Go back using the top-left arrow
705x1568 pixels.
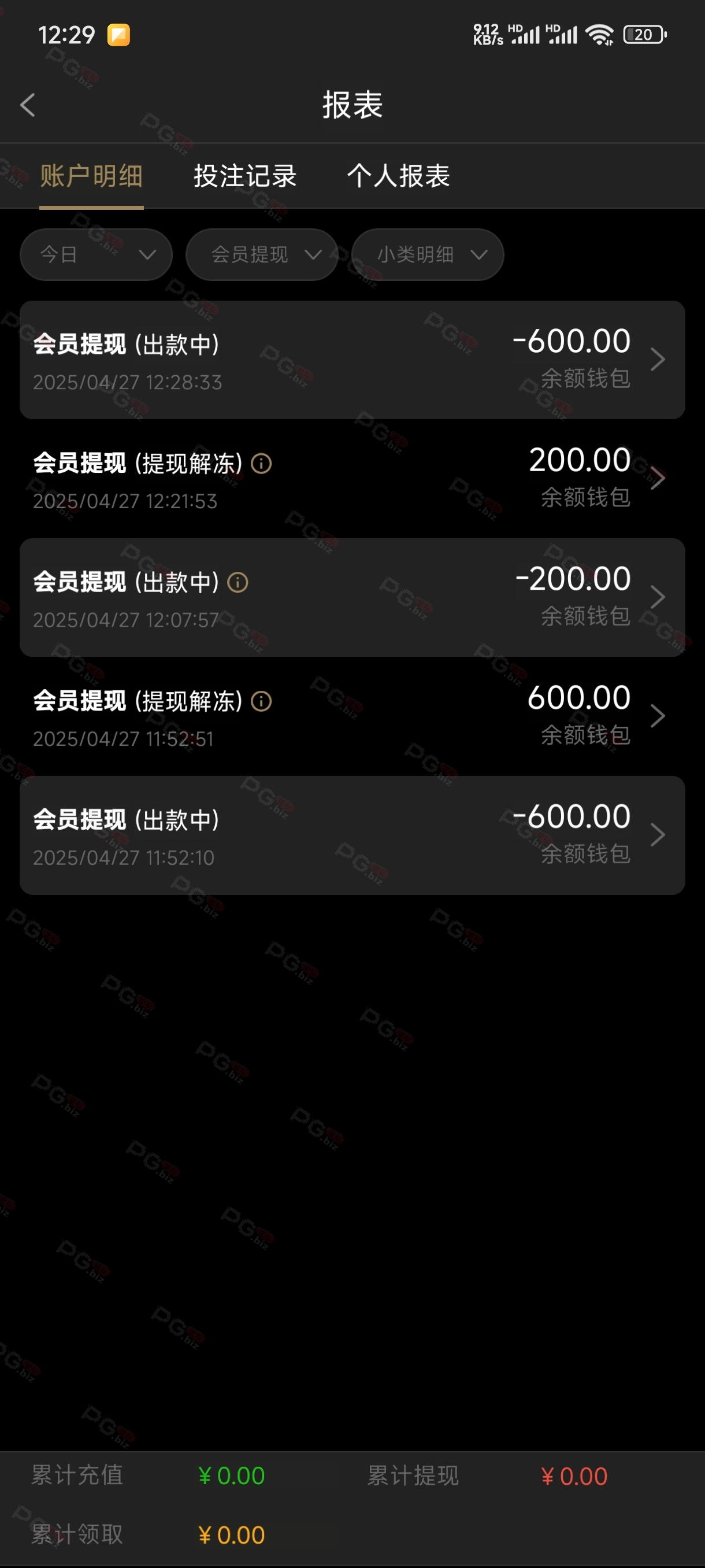27,105
